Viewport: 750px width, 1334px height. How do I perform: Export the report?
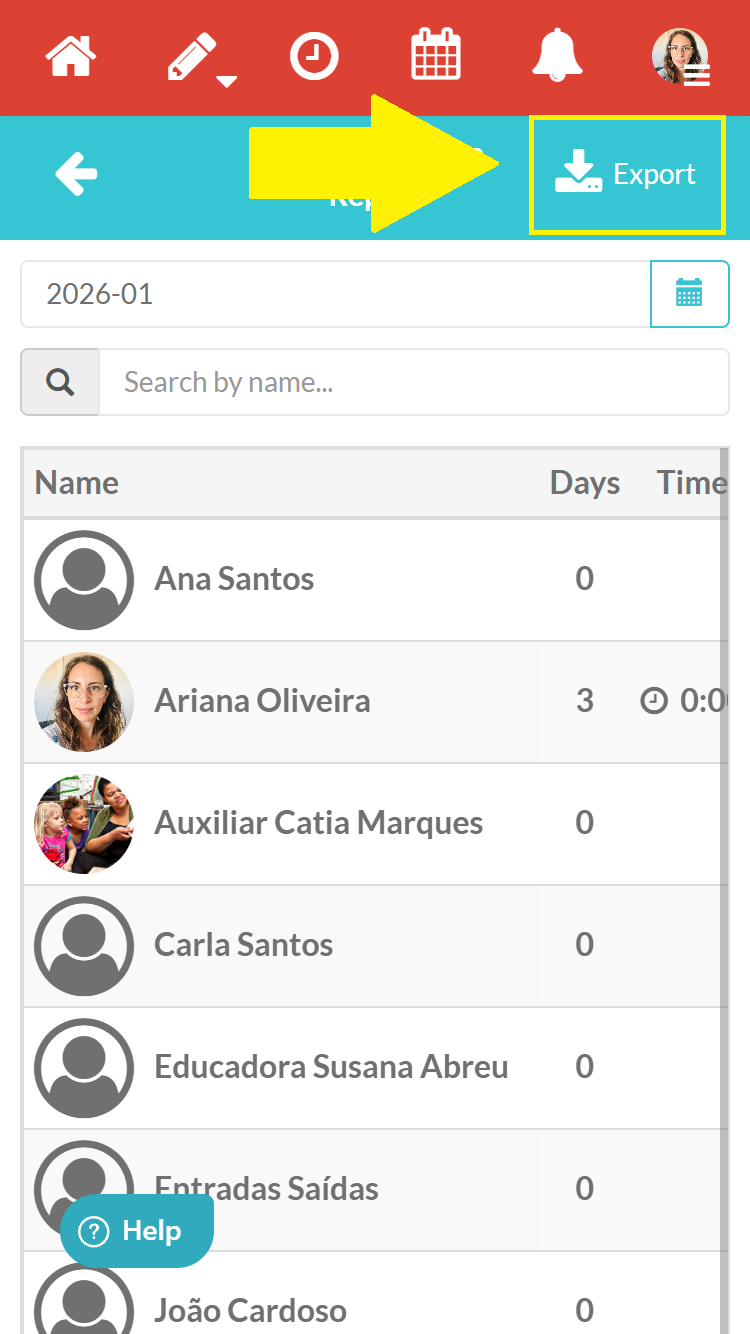pos(627,175)
